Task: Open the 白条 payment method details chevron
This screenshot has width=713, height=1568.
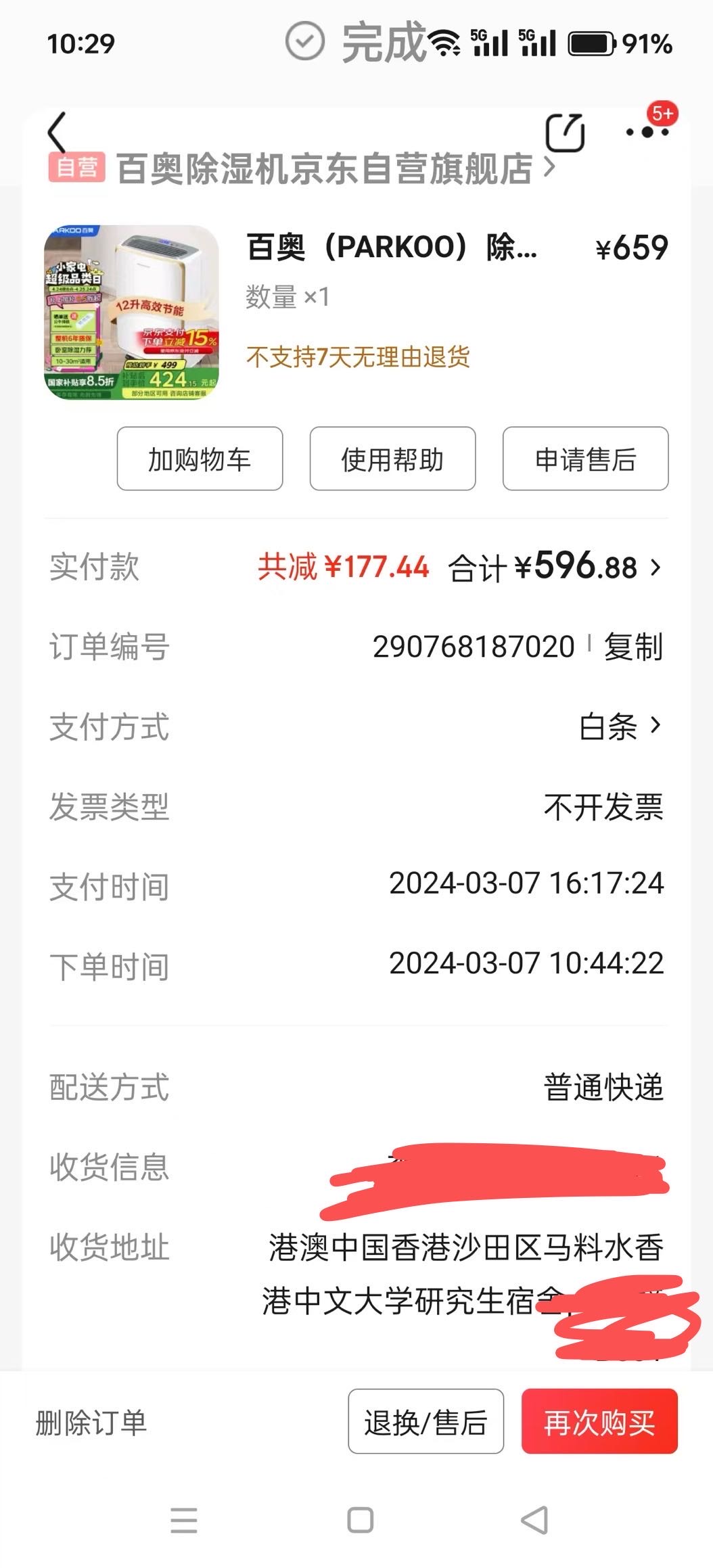Action: [655, 728]
